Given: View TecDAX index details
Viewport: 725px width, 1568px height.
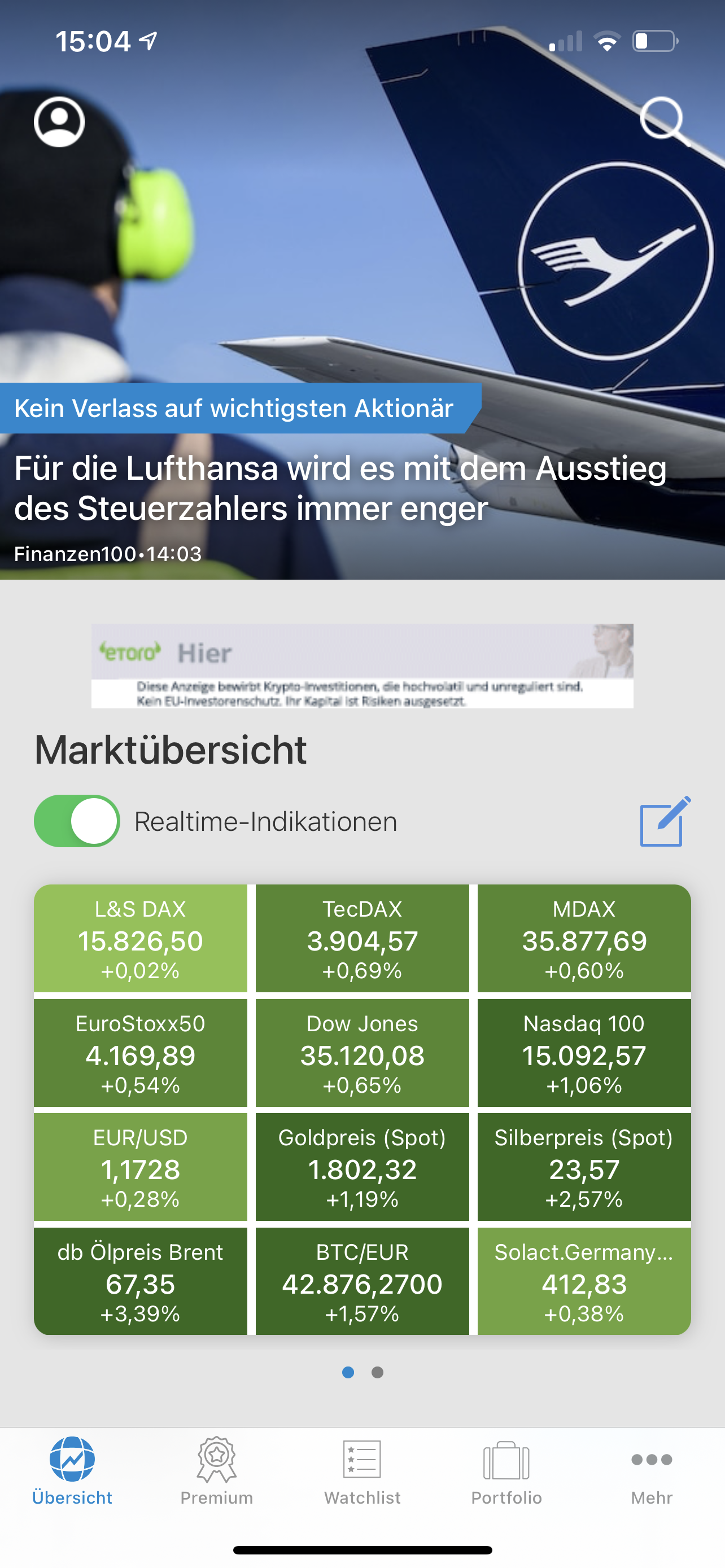Looking at the screenshot, I should coord(362,938).
